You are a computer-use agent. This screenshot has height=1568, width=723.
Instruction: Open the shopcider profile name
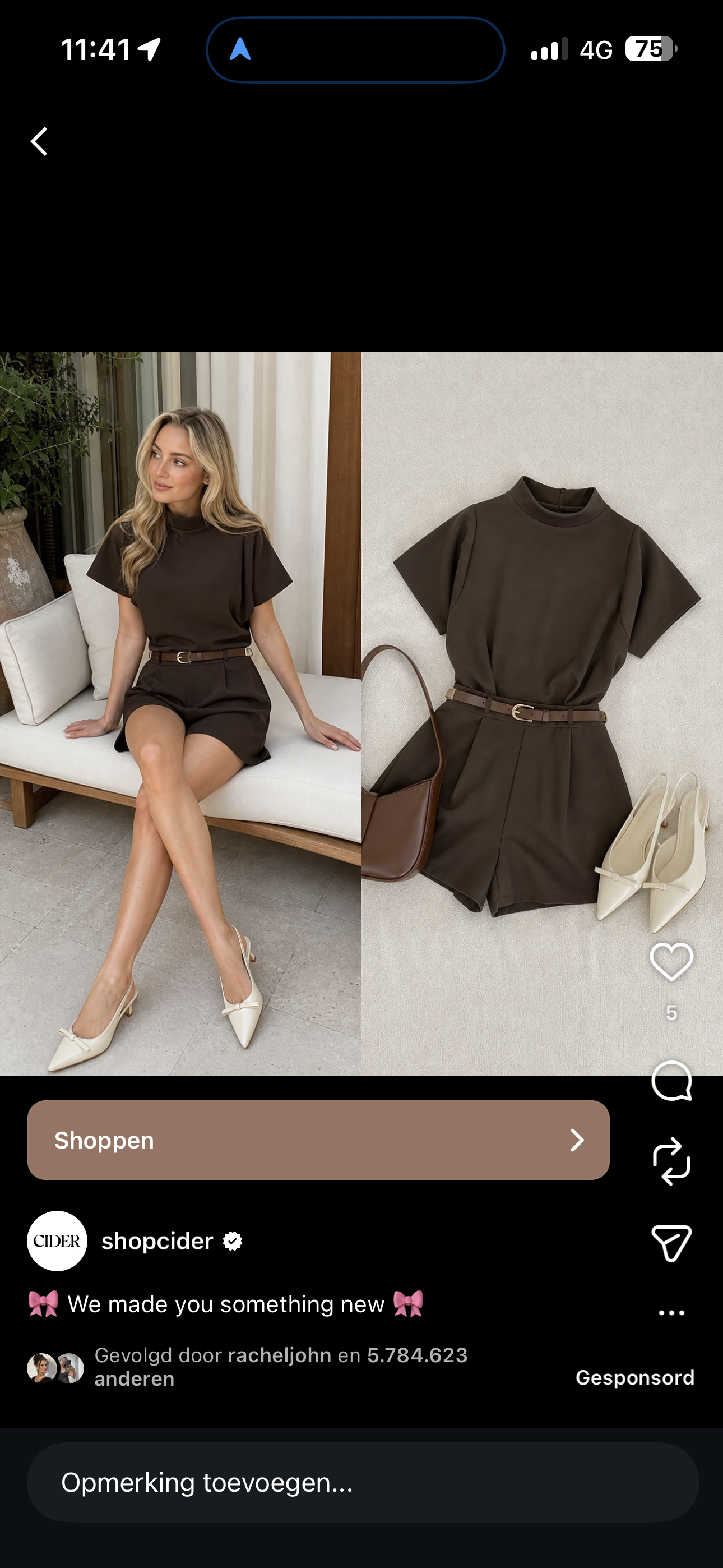(x=157, y=1240)
